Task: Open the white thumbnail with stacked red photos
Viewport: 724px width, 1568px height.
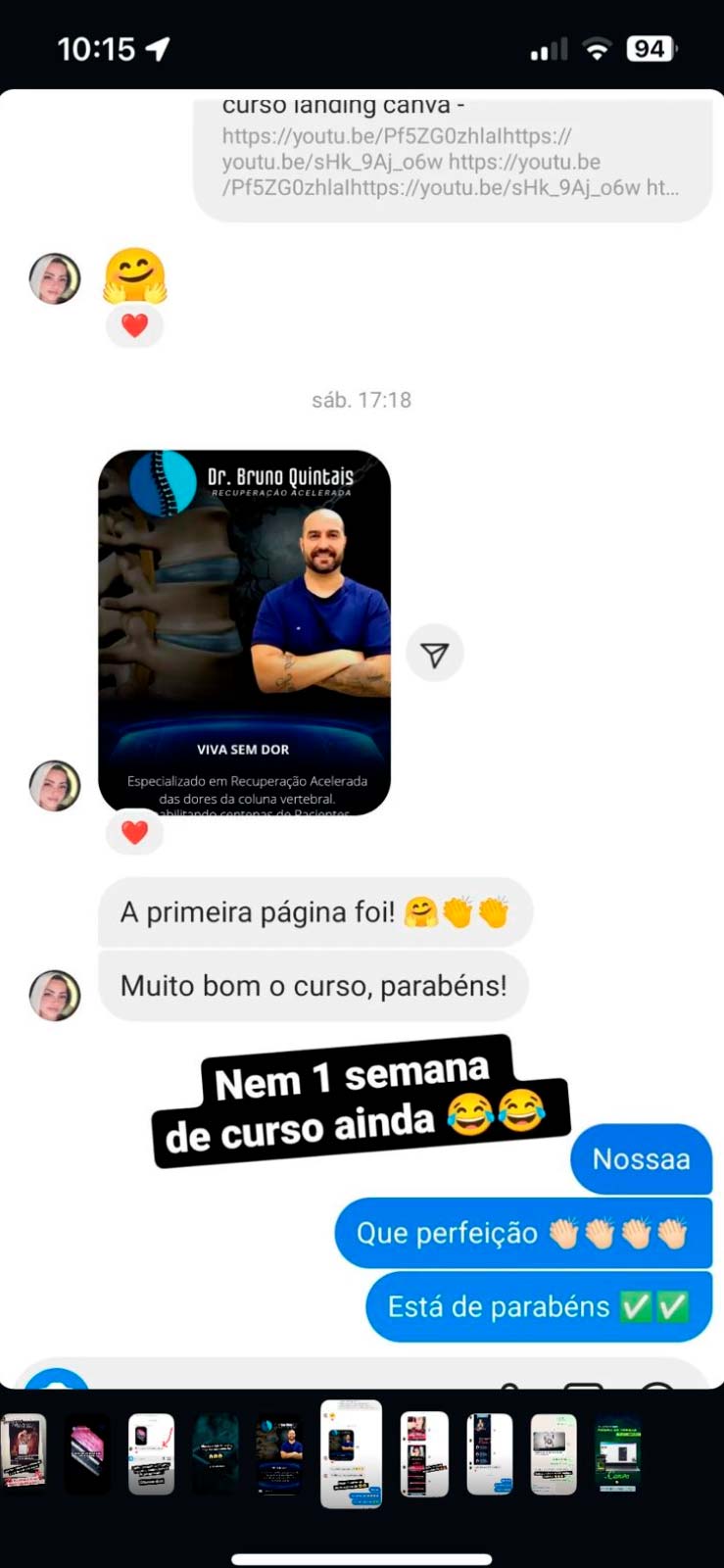Action: [424, 1453]
